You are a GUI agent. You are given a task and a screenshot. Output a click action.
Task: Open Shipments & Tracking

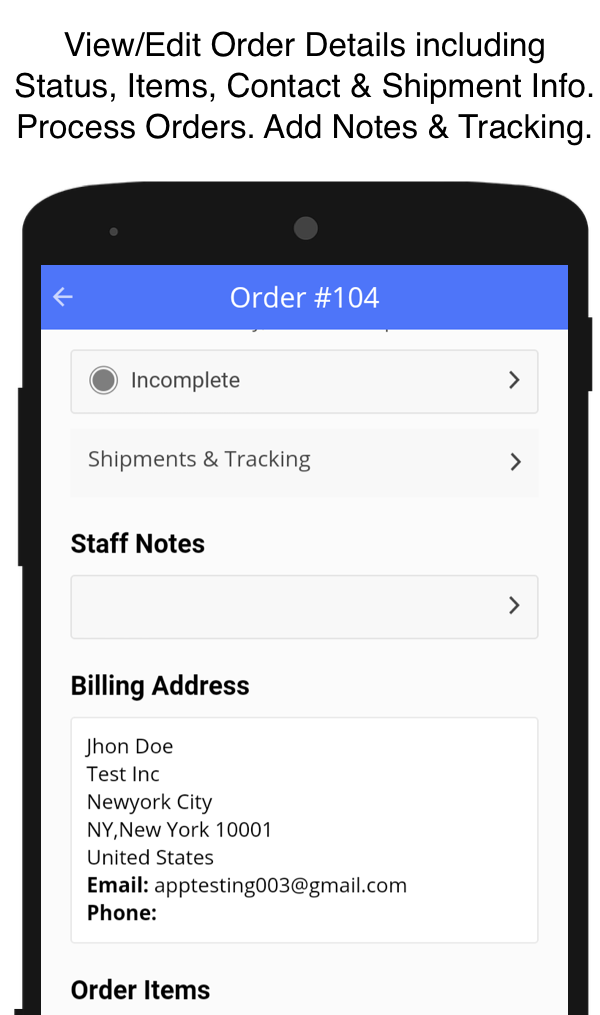click(x=304, y=460)
